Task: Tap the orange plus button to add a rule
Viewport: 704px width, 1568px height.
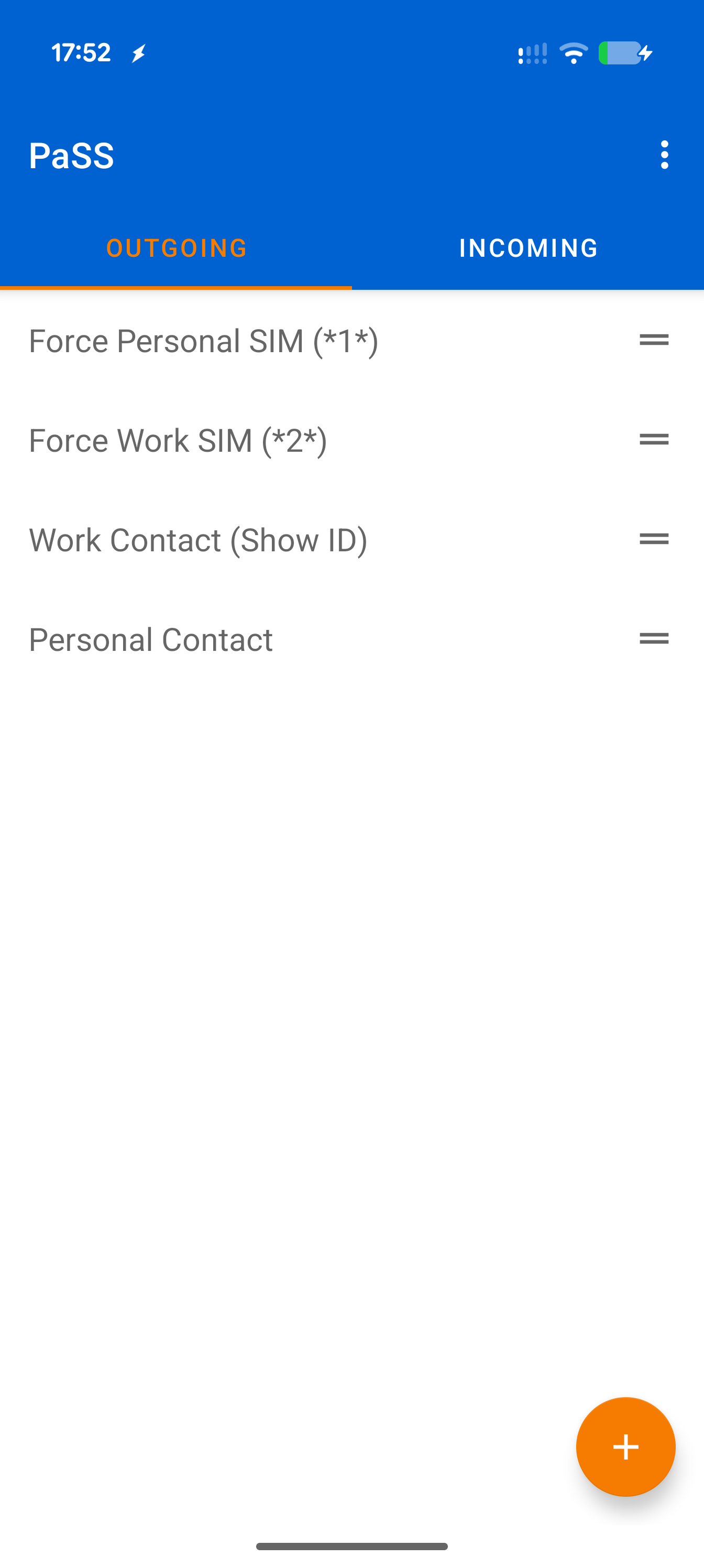Action: point(625,1447)
